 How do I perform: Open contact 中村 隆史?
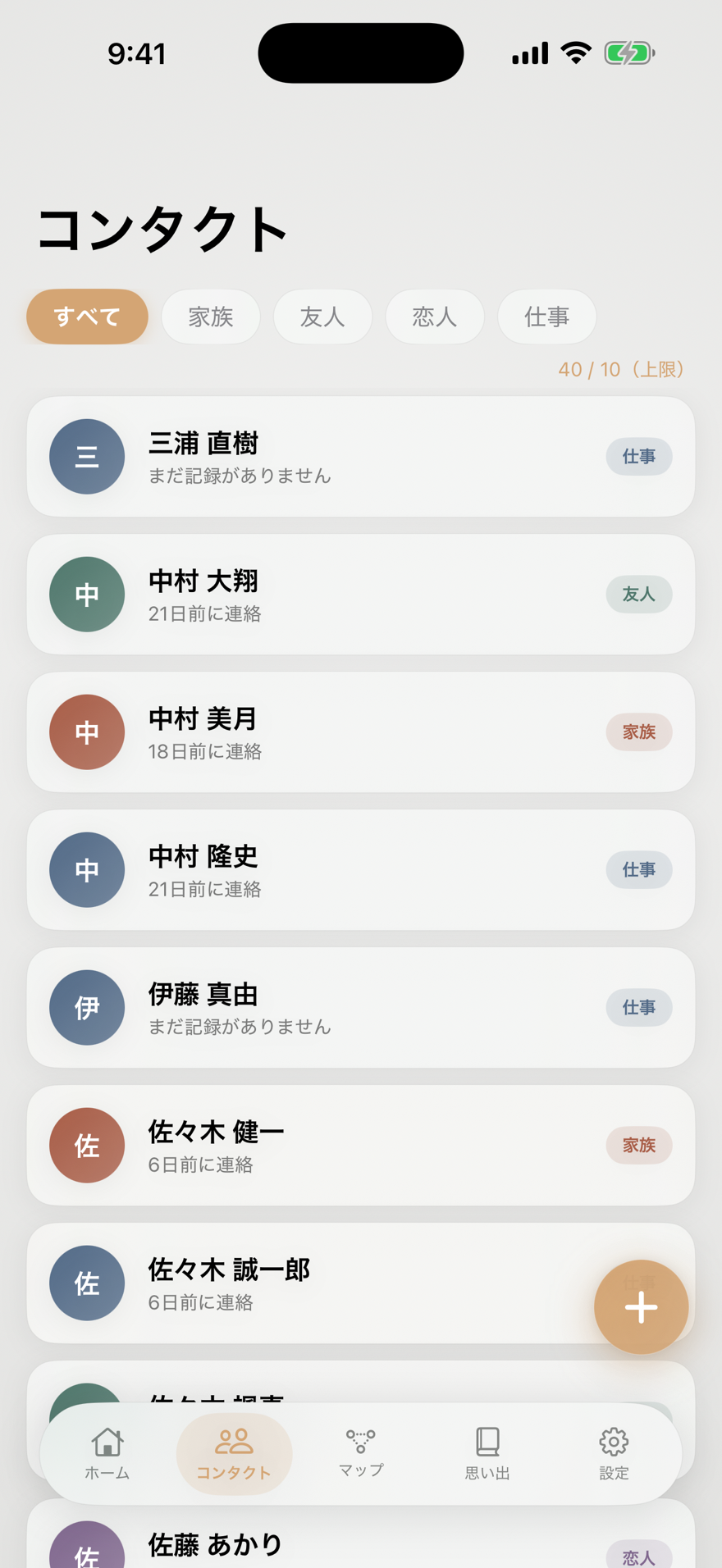(361, 870)
